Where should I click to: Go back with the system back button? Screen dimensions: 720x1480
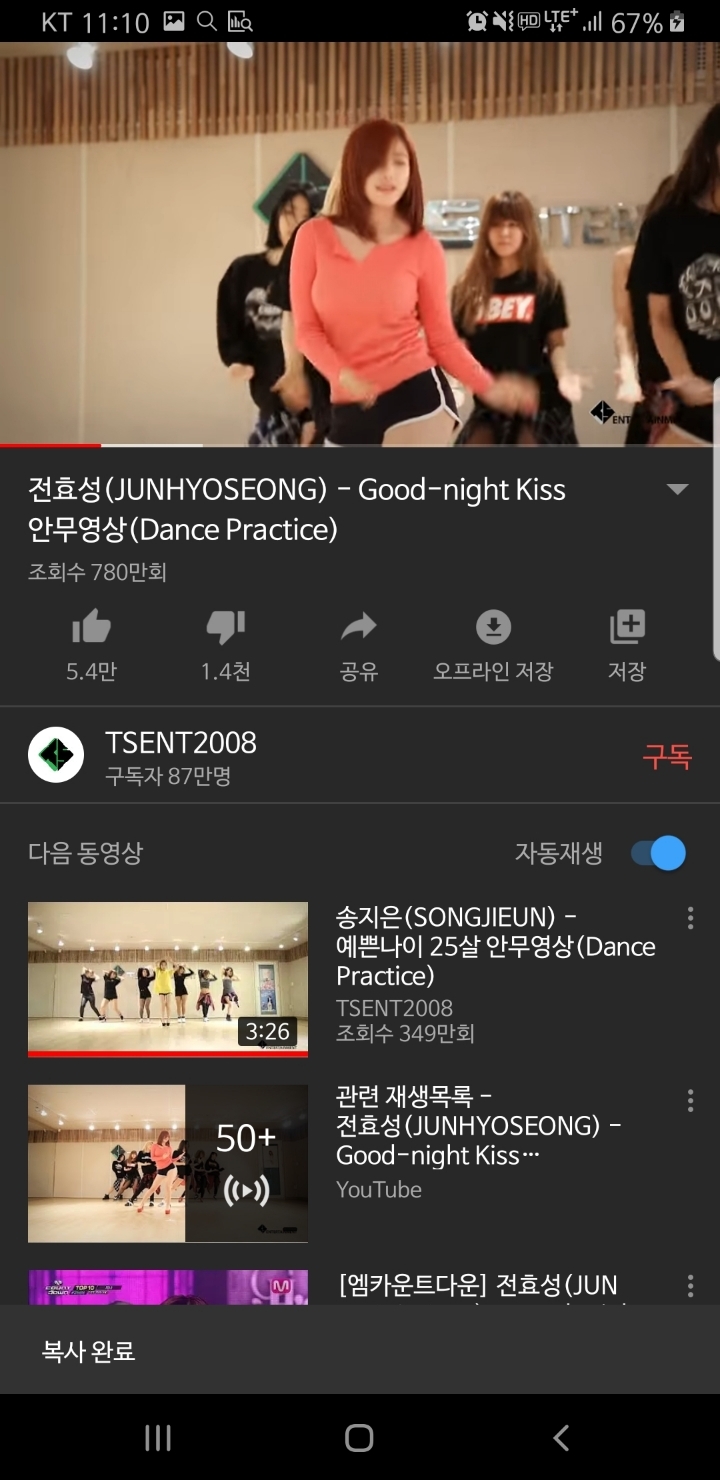561,1438
